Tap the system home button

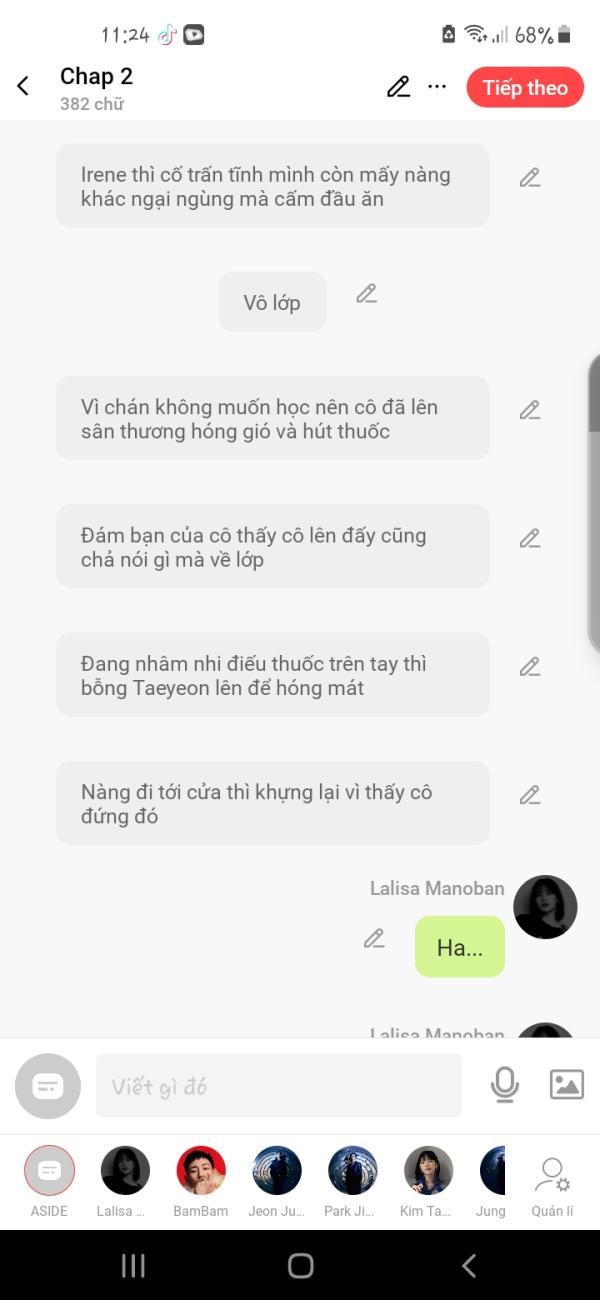pyautogui.click(x=300, y=1266)
